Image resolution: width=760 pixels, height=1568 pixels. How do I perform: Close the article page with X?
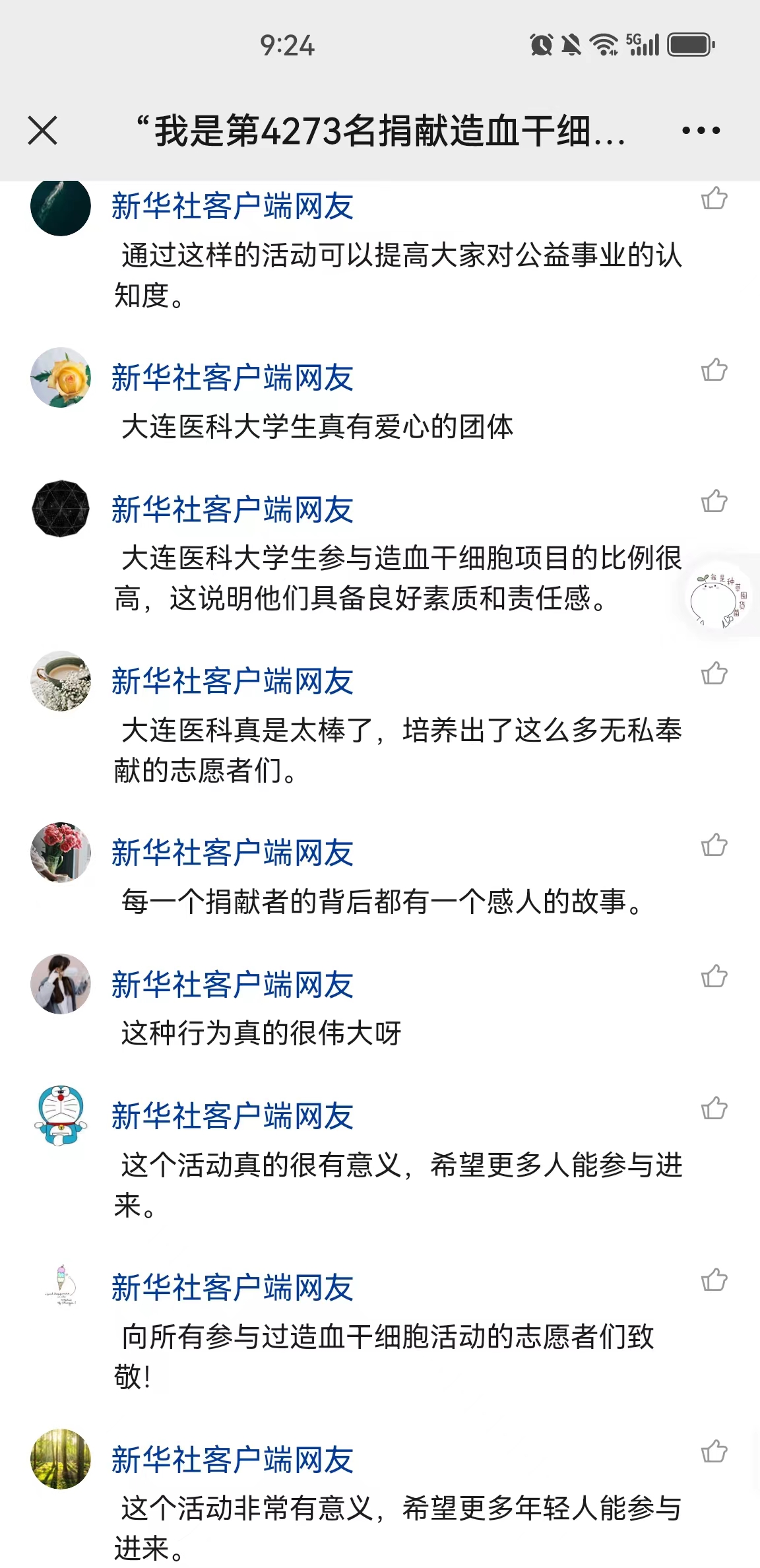(x=43, y=130)
